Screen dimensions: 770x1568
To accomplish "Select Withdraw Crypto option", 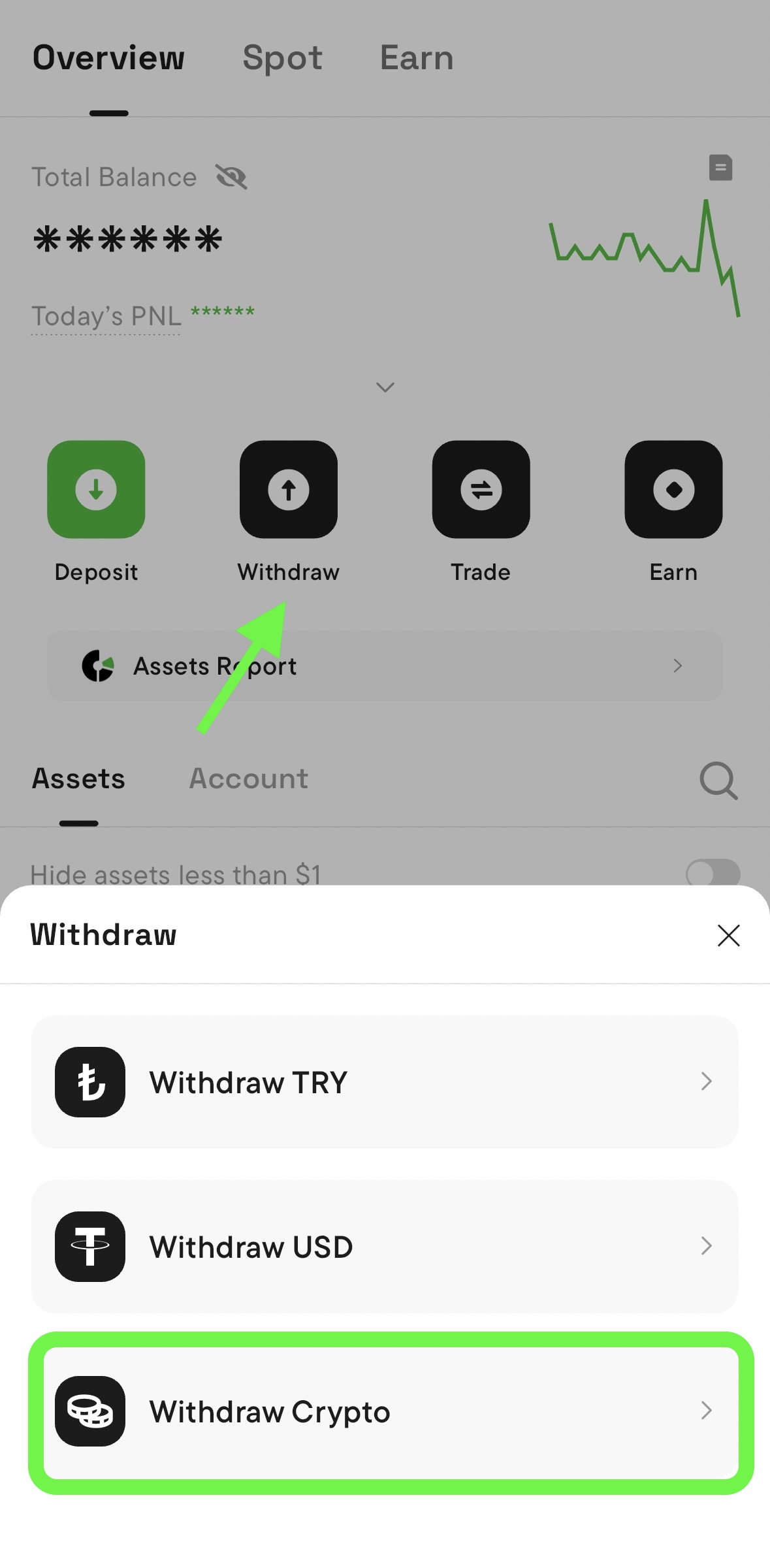I will coord(384,1412).
